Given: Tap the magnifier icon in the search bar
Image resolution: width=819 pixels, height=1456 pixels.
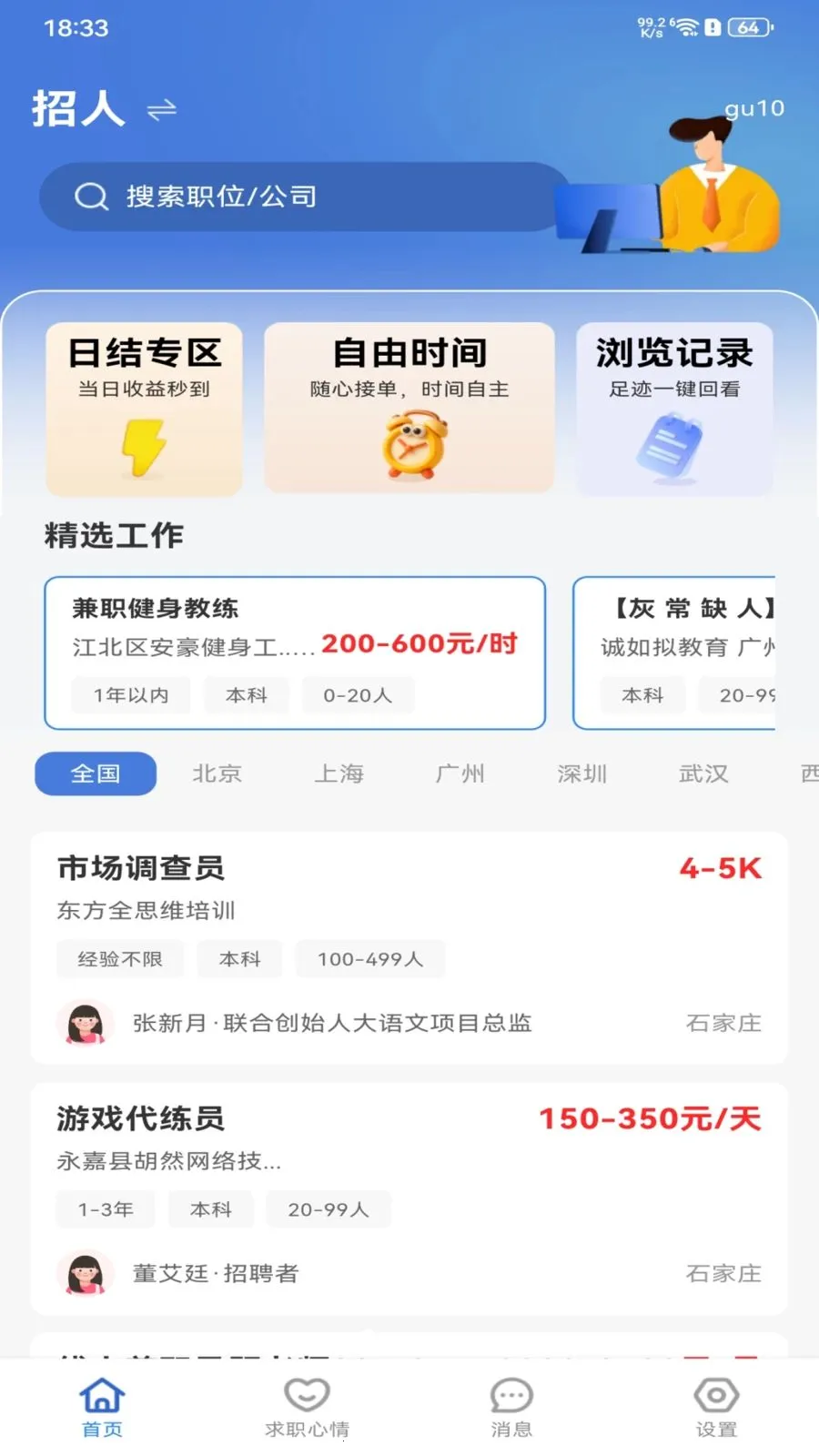Looking at the screenshot, I should tap(89, 197).
